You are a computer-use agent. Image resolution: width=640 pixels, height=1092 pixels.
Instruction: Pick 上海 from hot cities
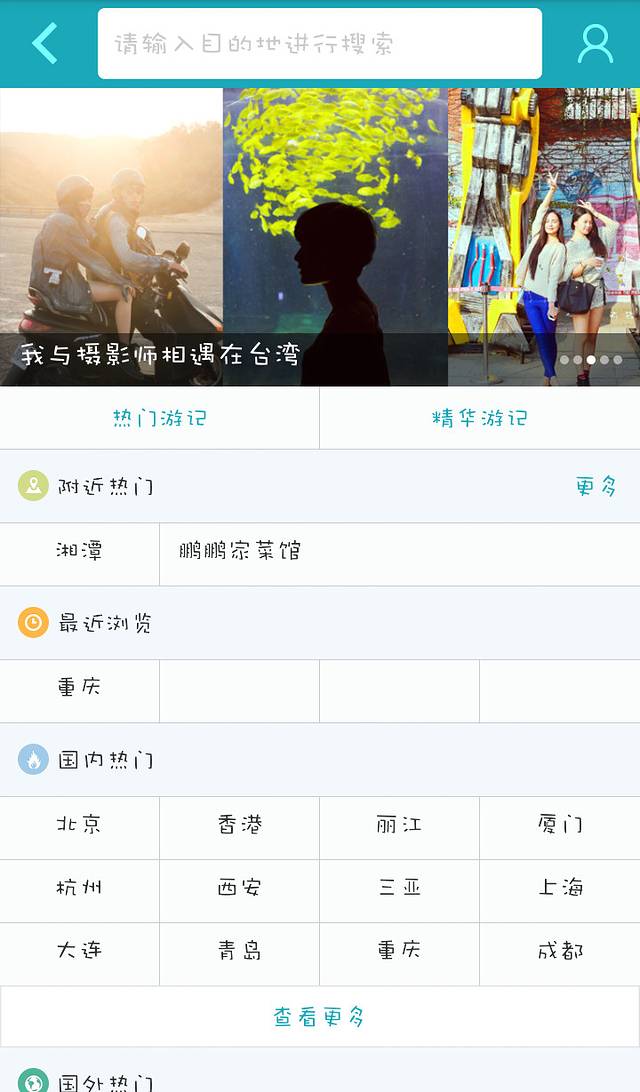560,888
